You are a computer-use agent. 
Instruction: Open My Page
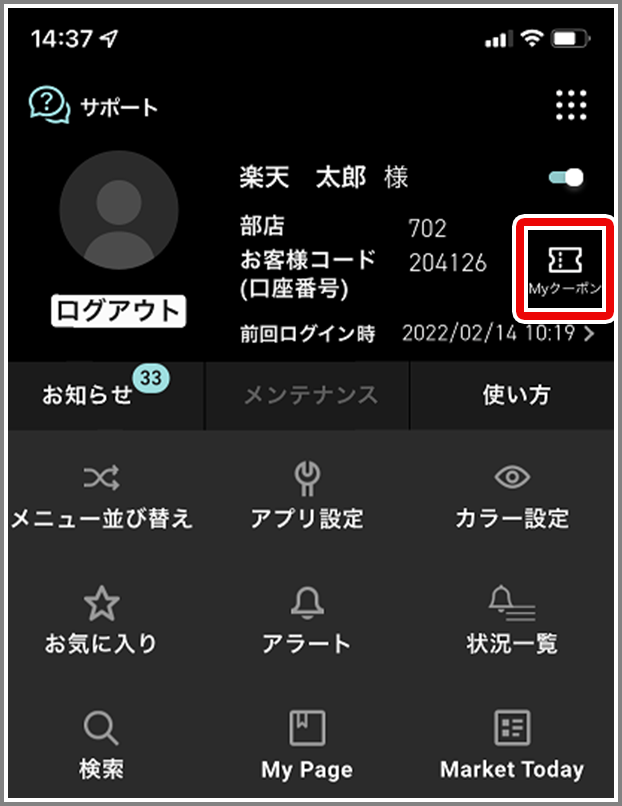[307, 746]
